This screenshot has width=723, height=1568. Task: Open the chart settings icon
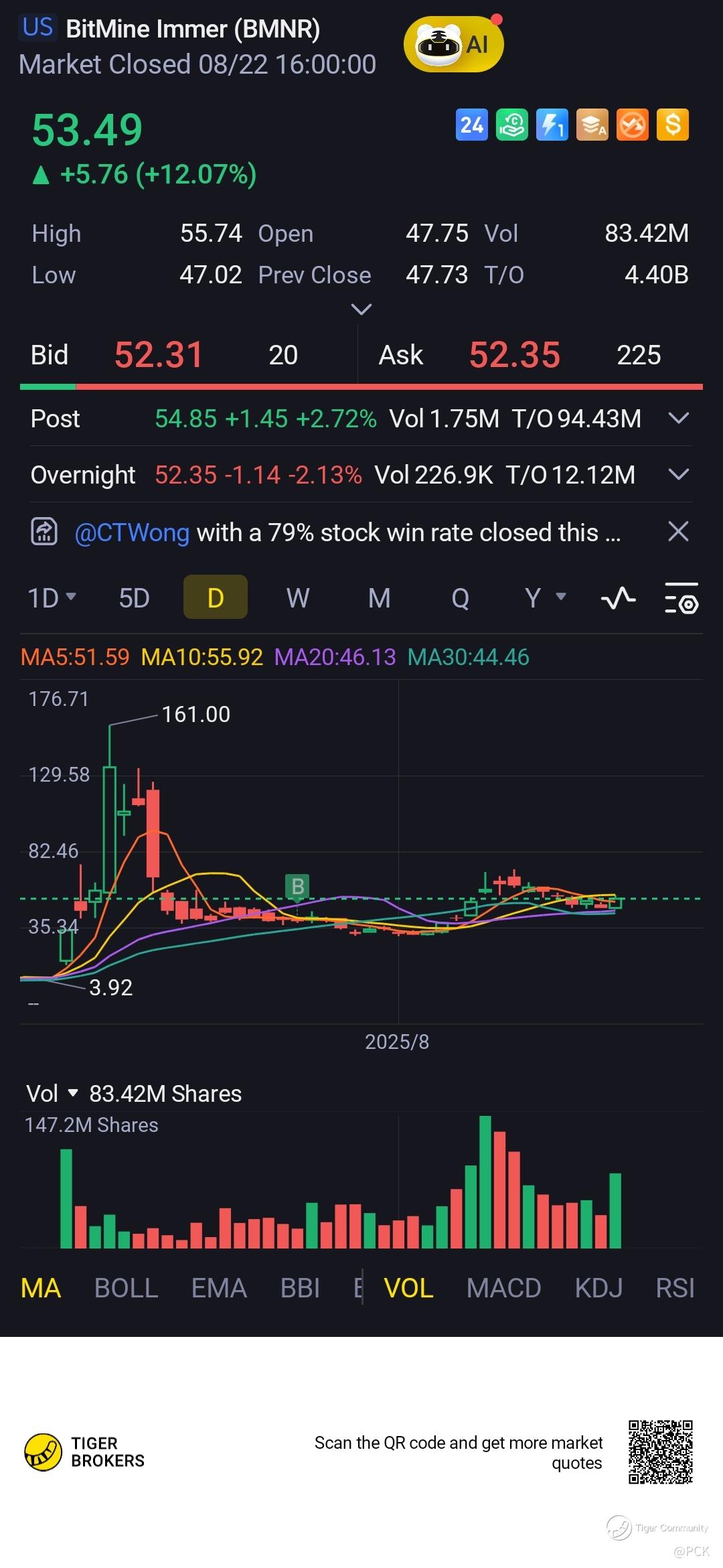[x=681, y=598]
